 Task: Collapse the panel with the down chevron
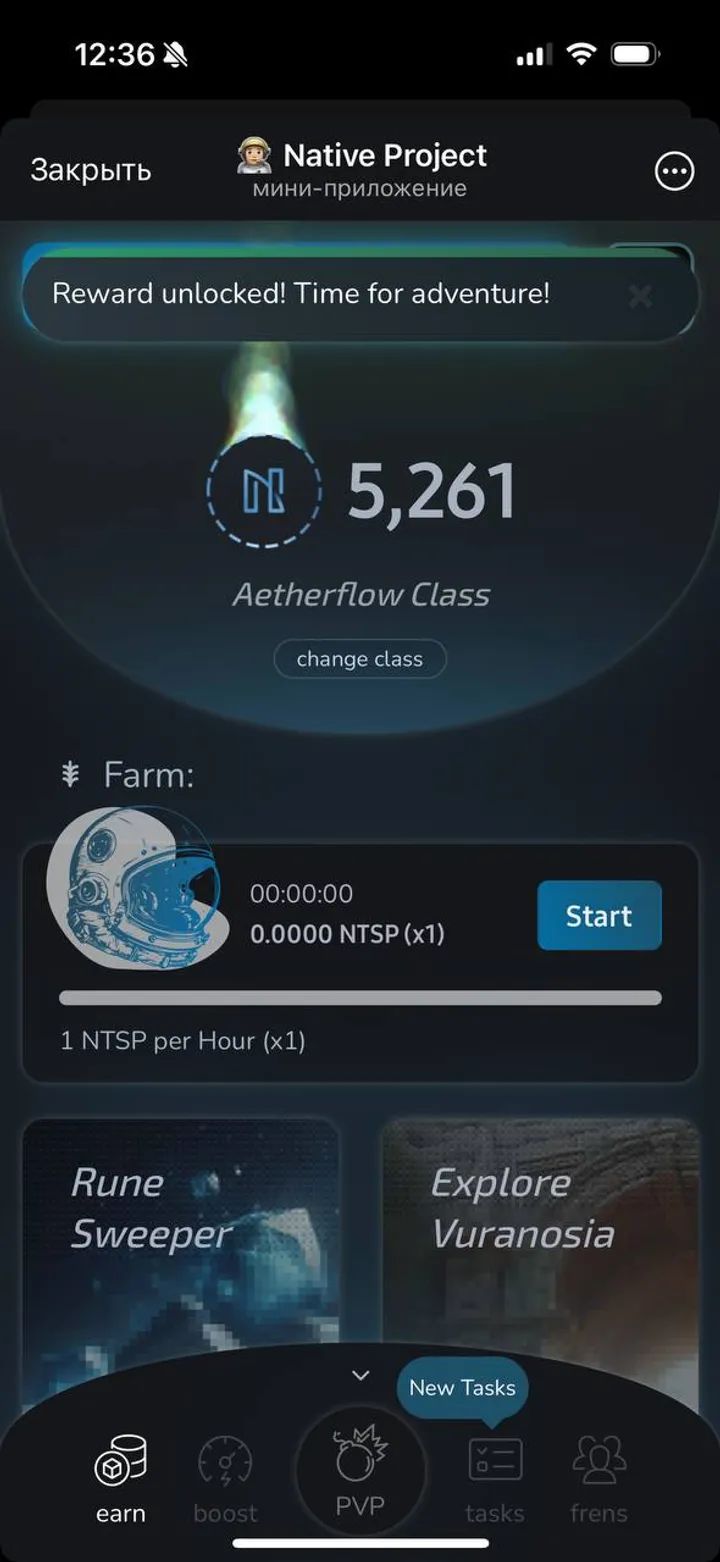coord(360,1375)
